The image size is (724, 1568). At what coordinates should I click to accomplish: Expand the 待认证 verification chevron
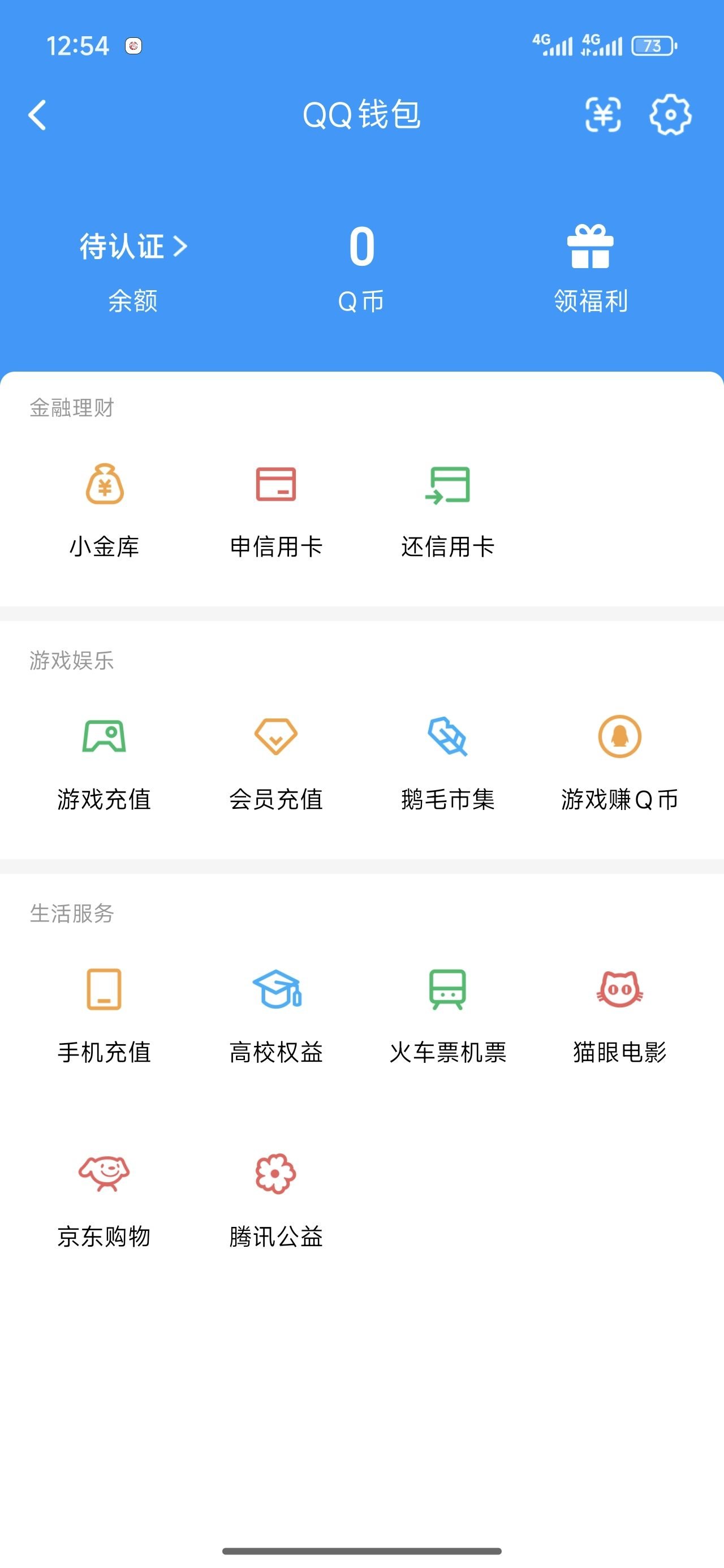pos(180,247)
